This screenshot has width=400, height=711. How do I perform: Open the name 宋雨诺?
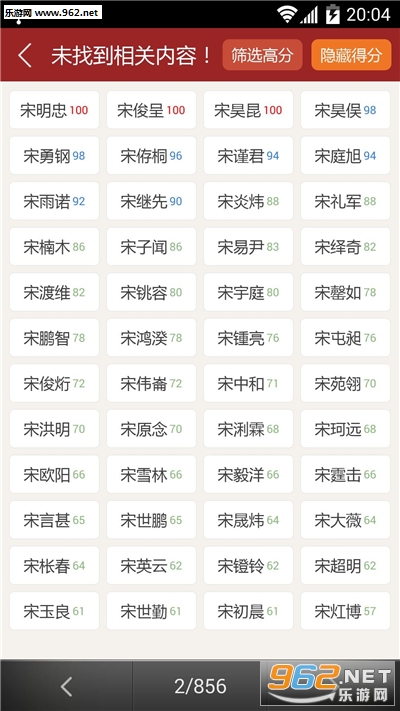[x=54, y=201]
